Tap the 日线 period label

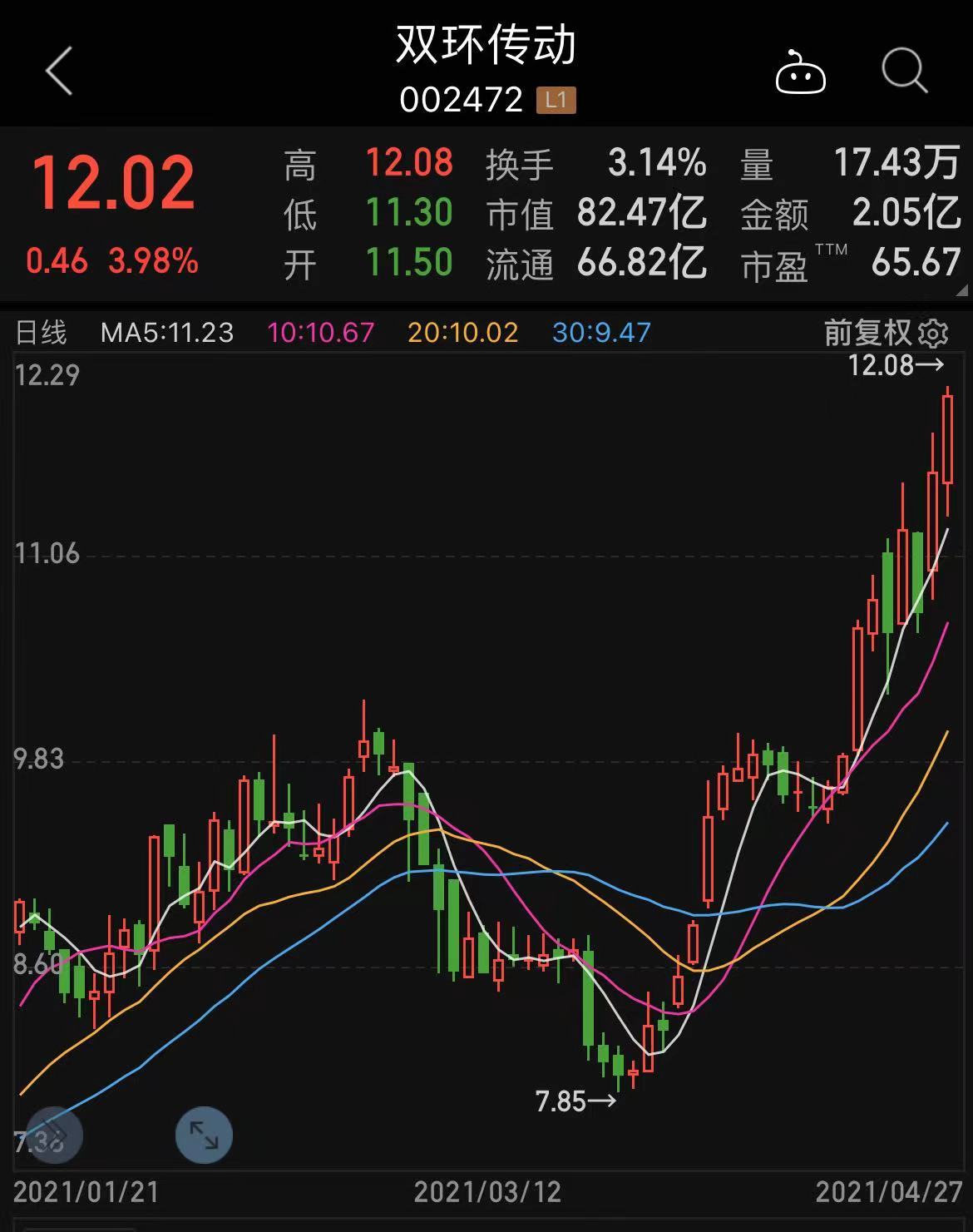42,333
